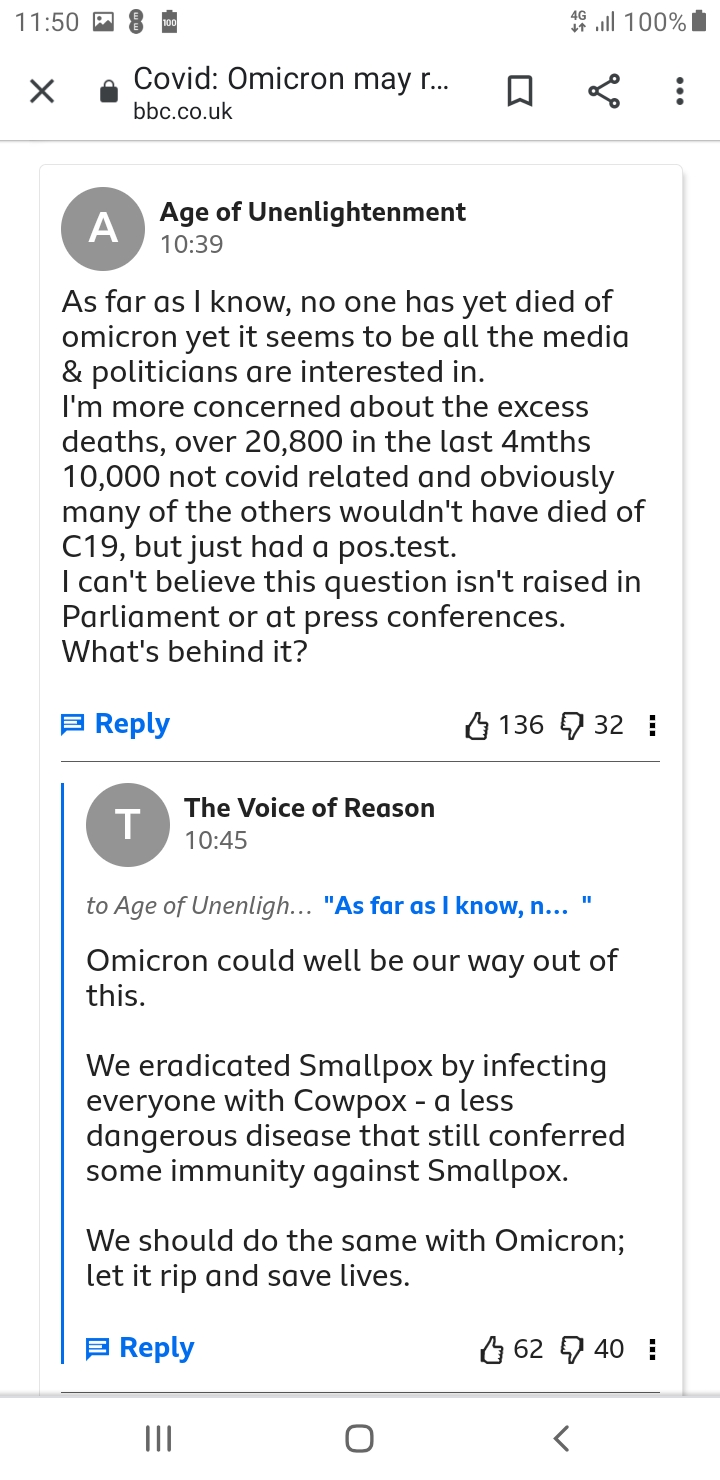Open more options on The Voice of Reason's comment
Screen dimensions: 720x1480
click(x=653, y=1350)
